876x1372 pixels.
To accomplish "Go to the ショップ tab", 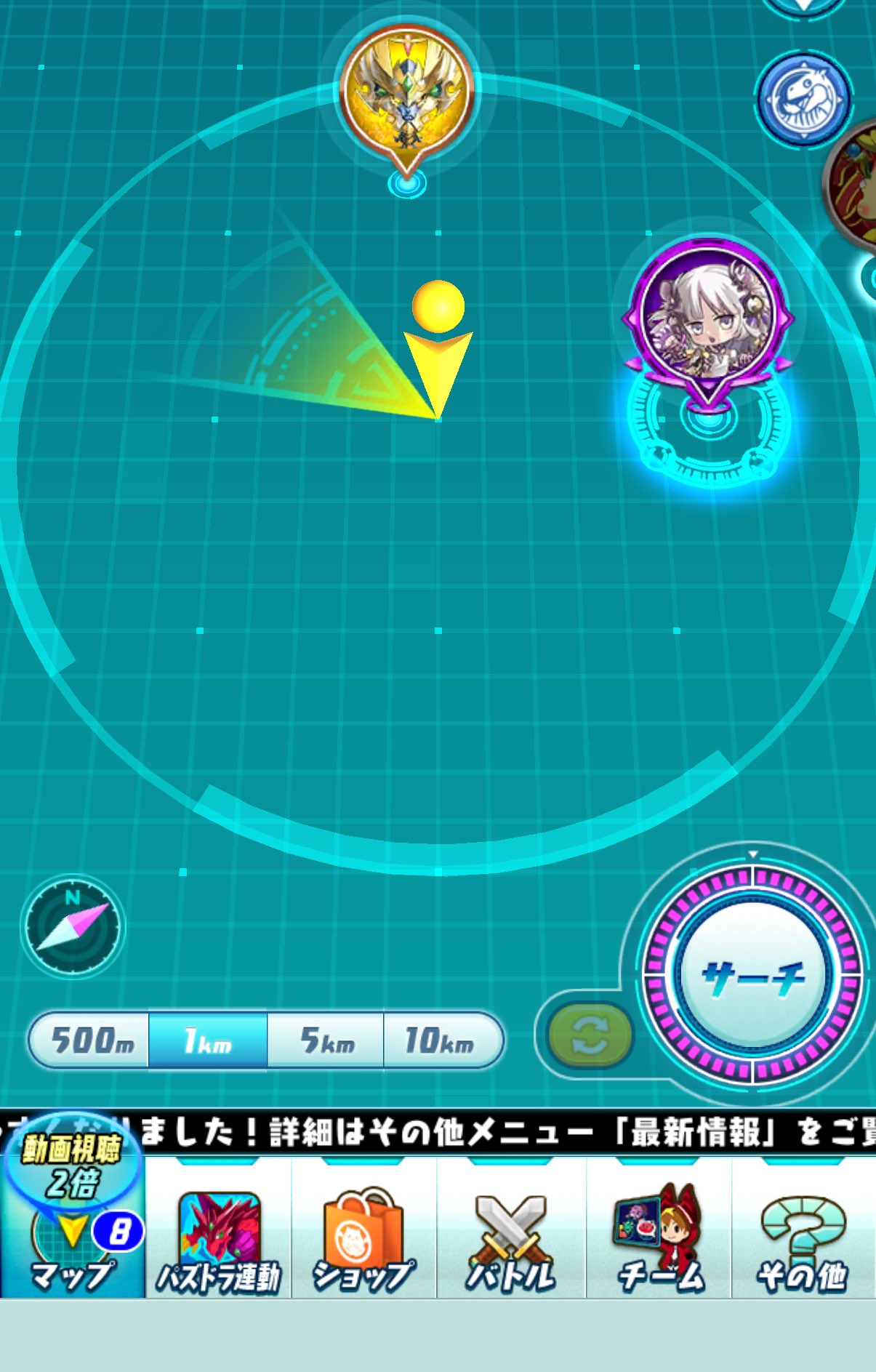I will [x=363, y=1245].
